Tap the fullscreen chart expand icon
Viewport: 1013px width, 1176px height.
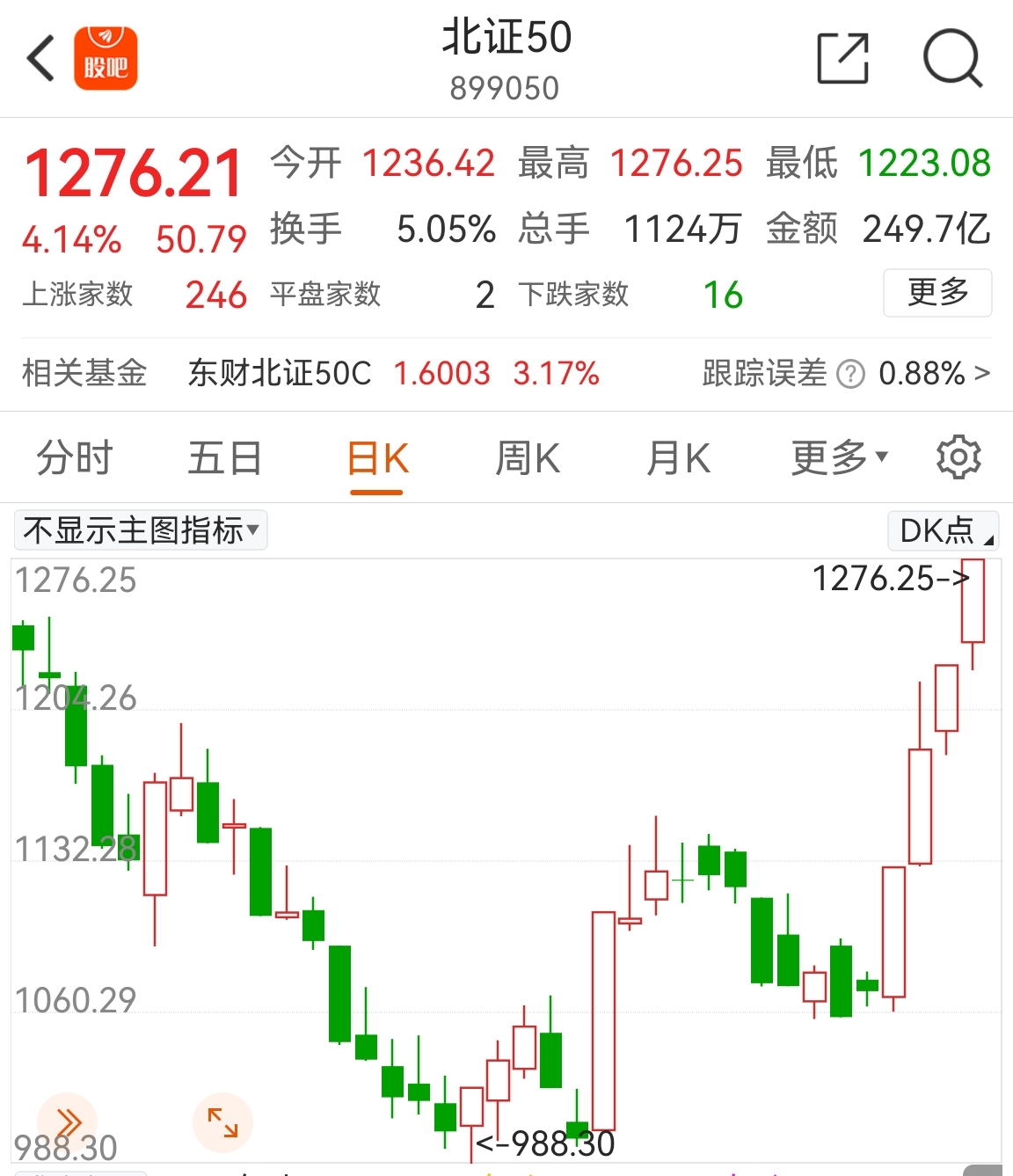222,1121
